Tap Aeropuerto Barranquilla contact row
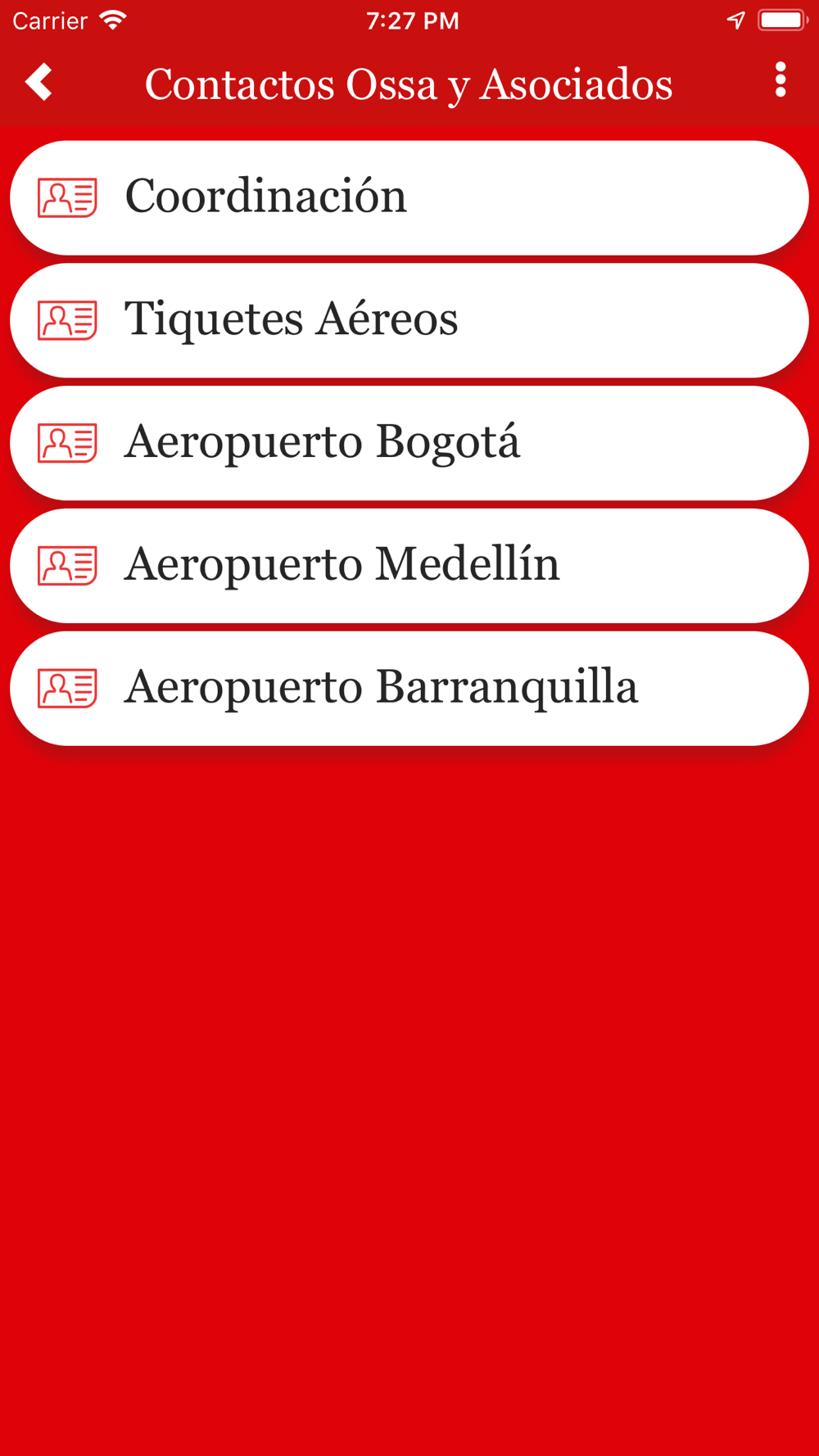 (x=409, y=689)
